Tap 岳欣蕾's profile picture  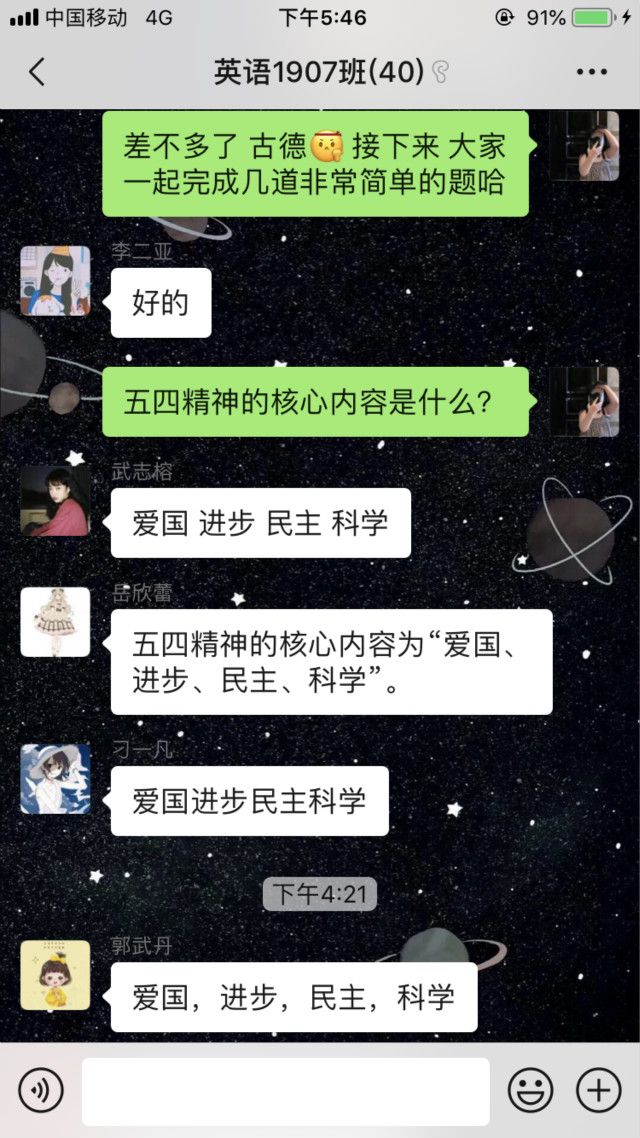click(x=55, y=622)
